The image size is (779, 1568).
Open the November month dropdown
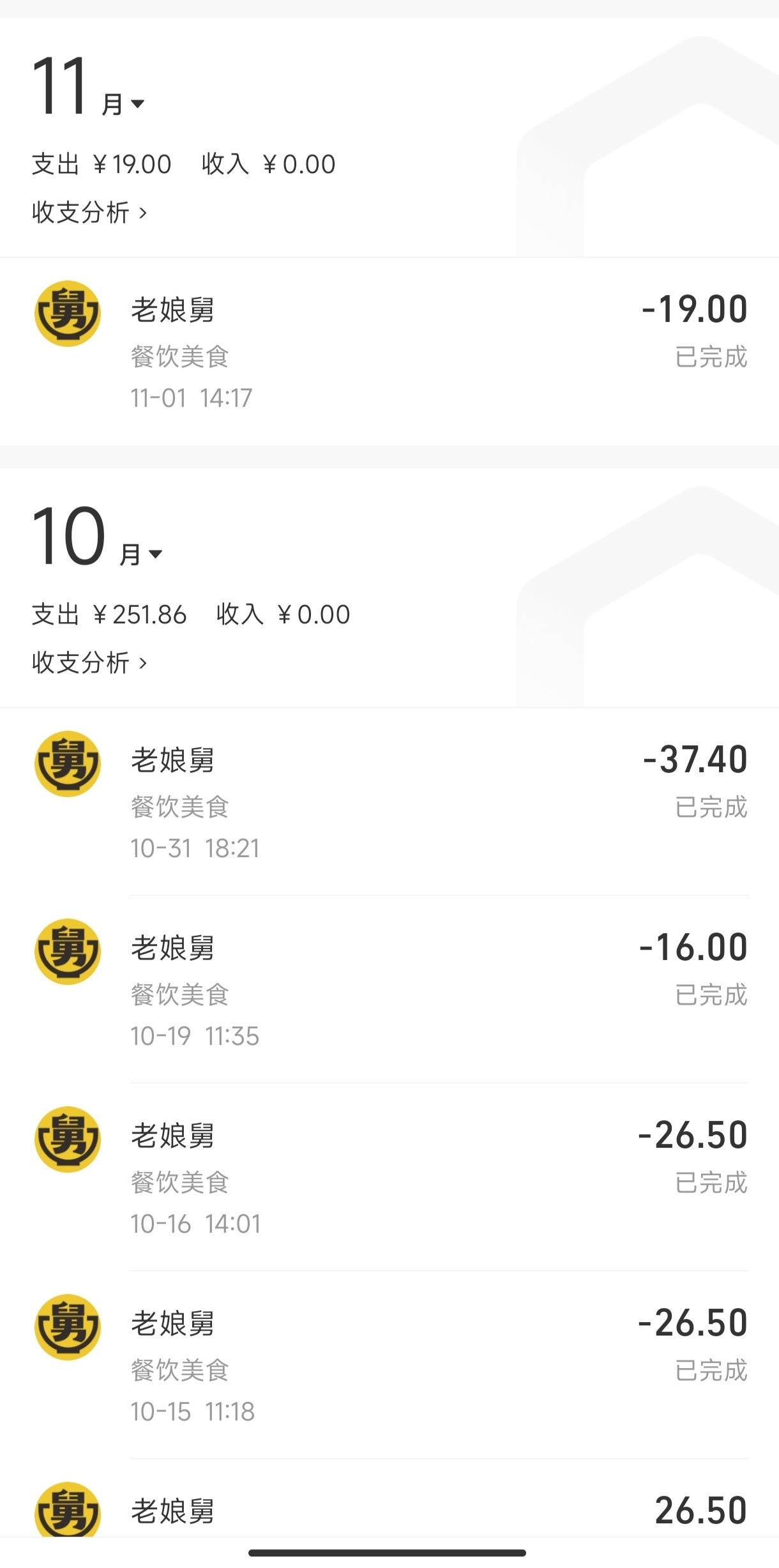click(88, 88)
